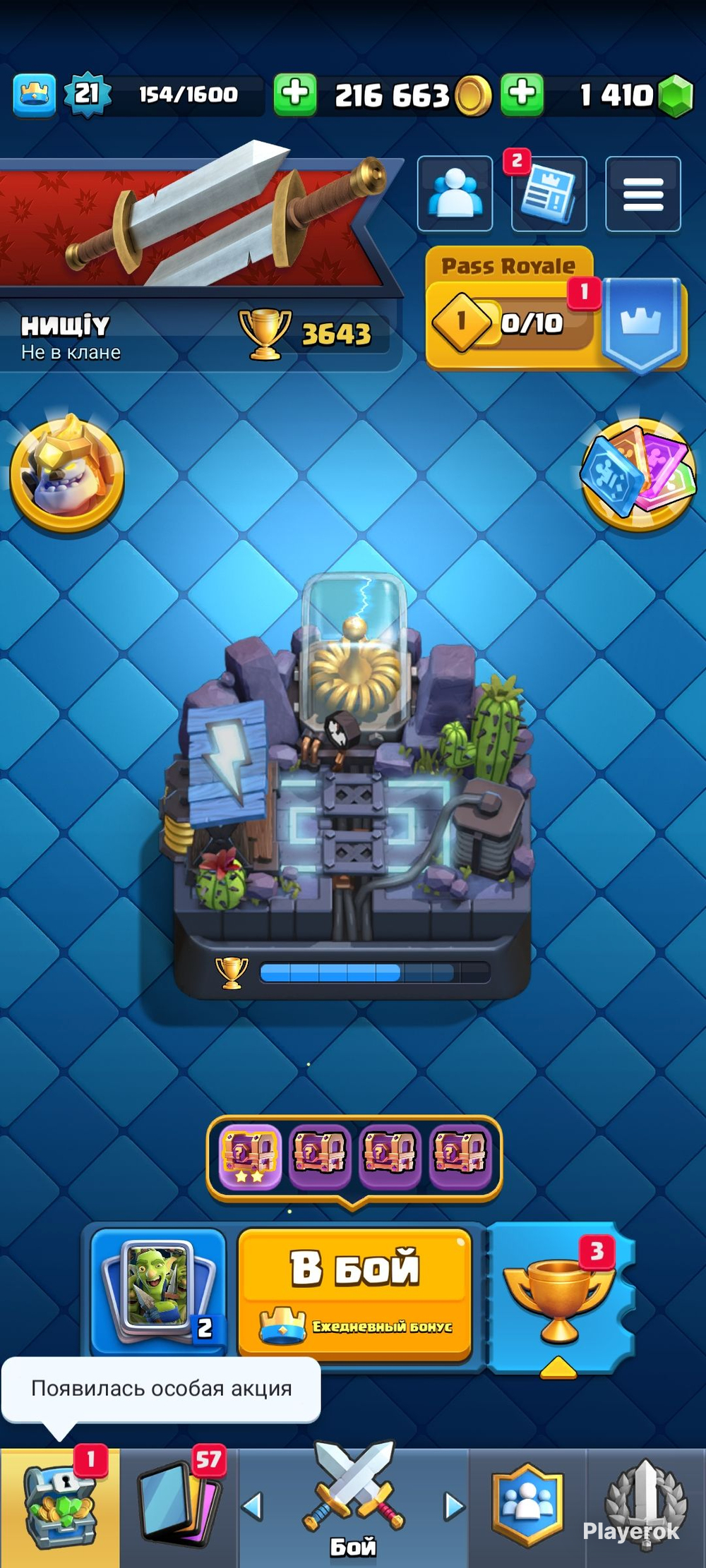Tap the arena platform in the center
This screenshot has height=1568, width=706.
coord(352,783)
